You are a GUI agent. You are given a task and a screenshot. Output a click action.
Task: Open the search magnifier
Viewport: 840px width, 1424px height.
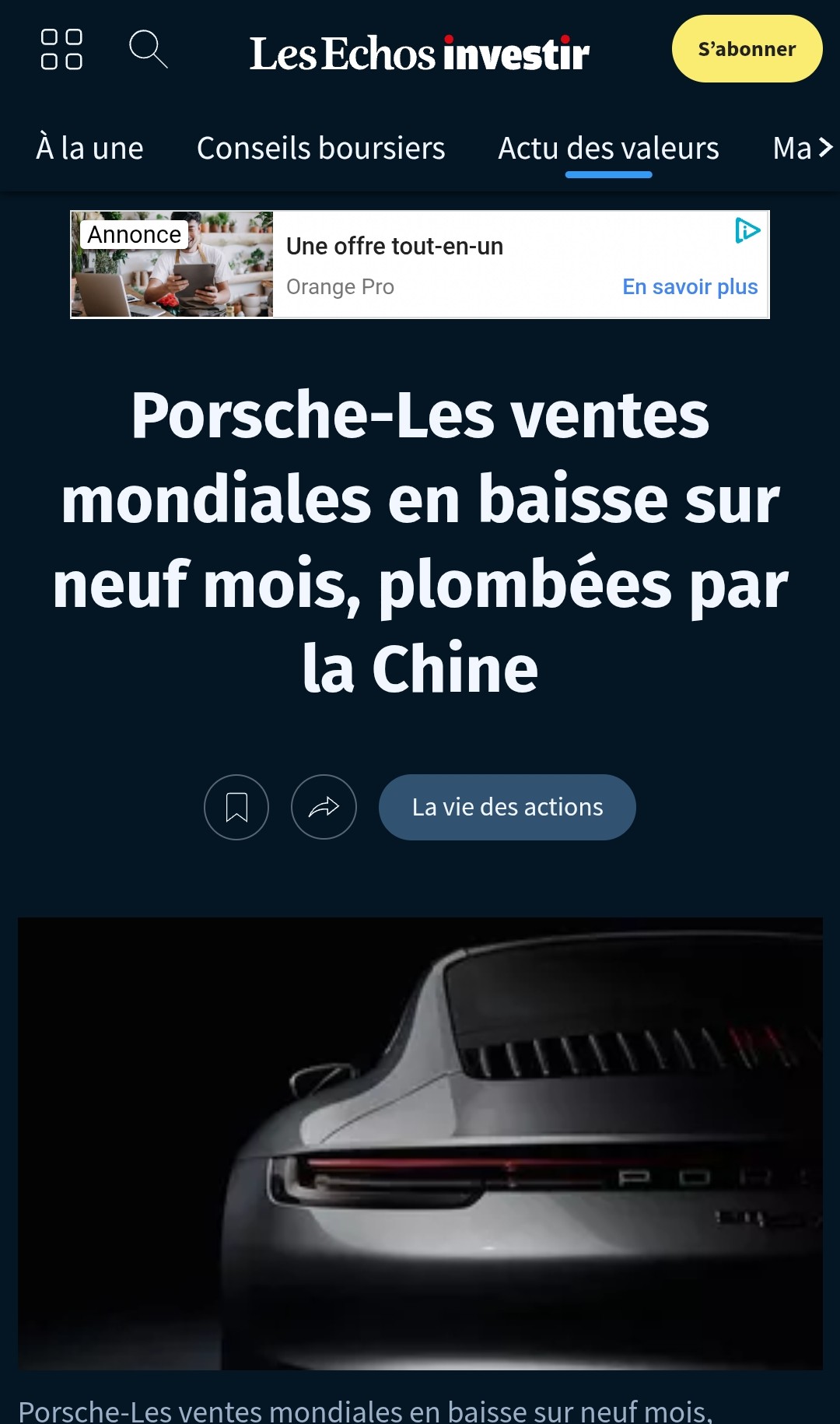(x=148, y=50)
